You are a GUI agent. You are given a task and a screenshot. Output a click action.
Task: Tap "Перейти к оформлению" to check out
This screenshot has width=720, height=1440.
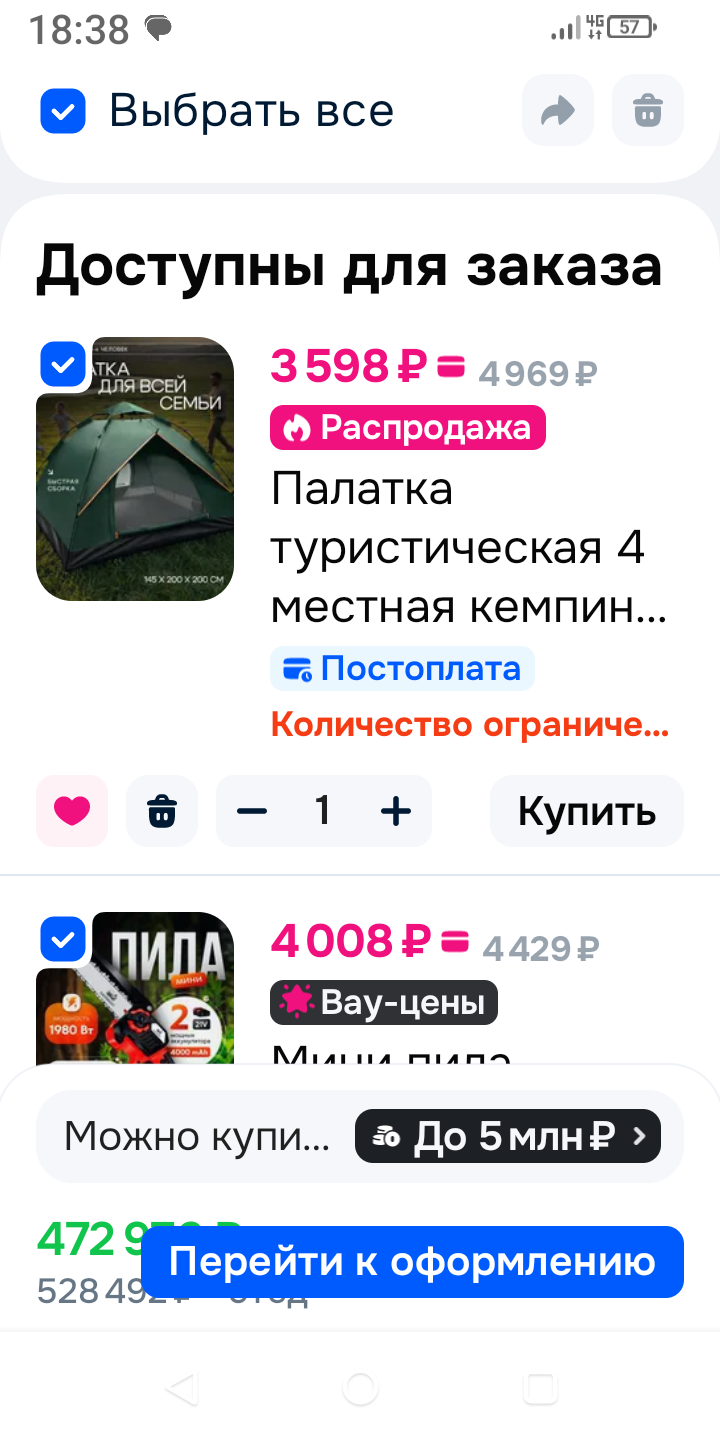coord(412,1262)
